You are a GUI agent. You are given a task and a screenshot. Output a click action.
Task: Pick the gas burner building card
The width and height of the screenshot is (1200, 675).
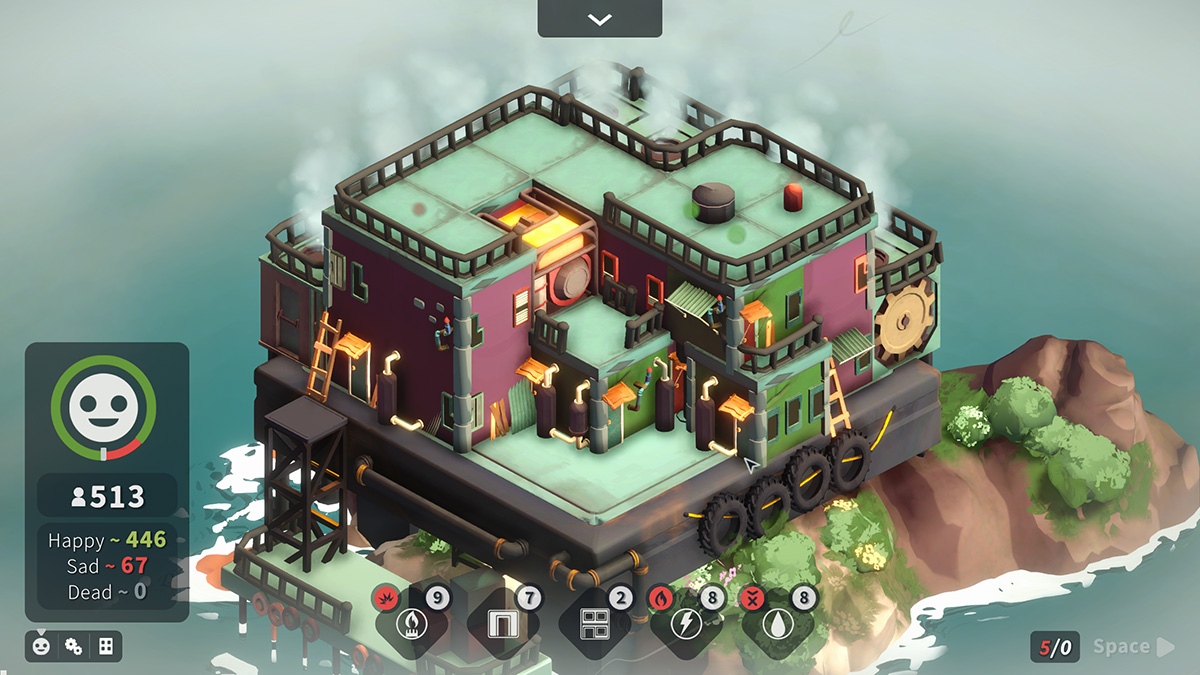click(x=410, y=627)
